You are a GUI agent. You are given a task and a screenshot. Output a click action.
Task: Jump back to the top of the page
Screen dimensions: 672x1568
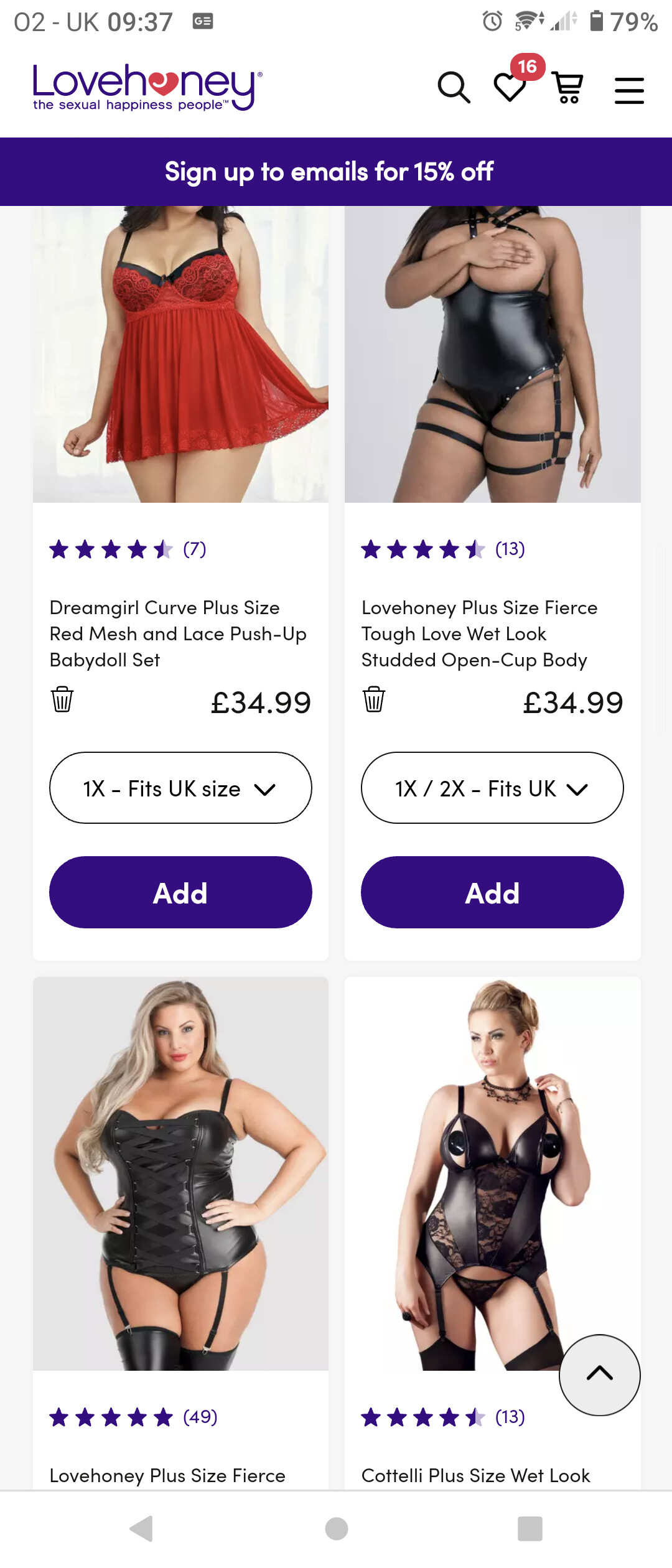600,1374
